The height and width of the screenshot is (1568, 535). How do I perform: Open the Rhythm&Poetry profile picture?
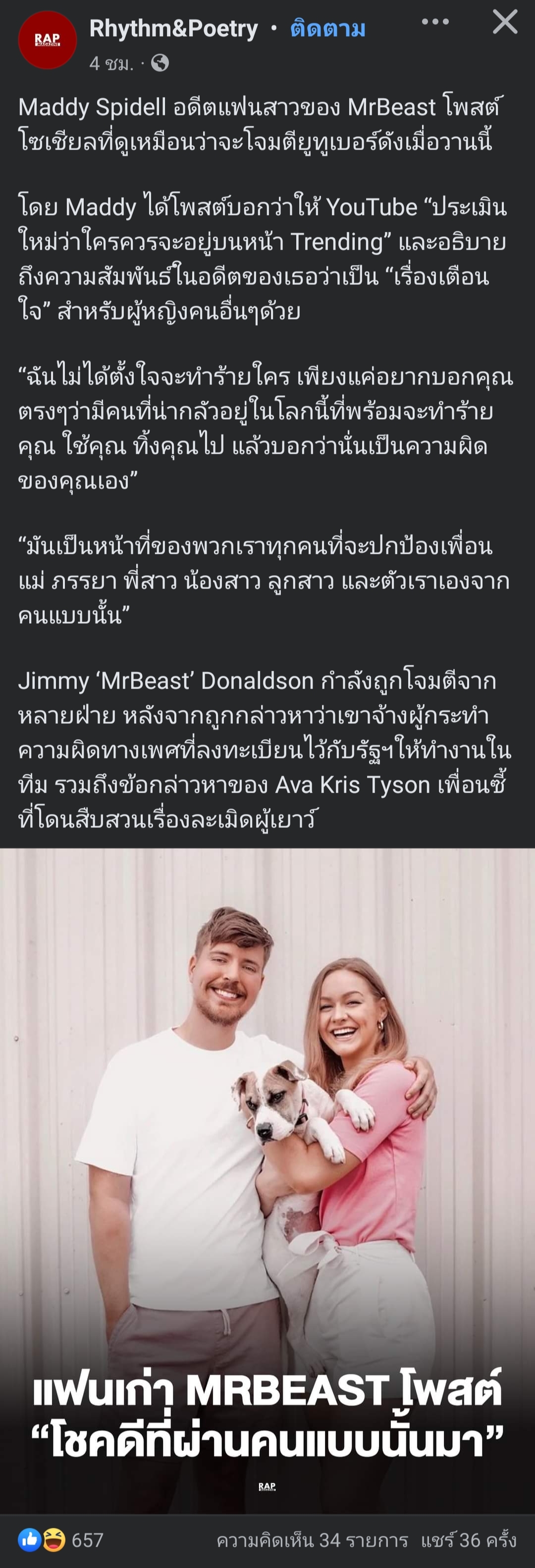tap(48, 40)
